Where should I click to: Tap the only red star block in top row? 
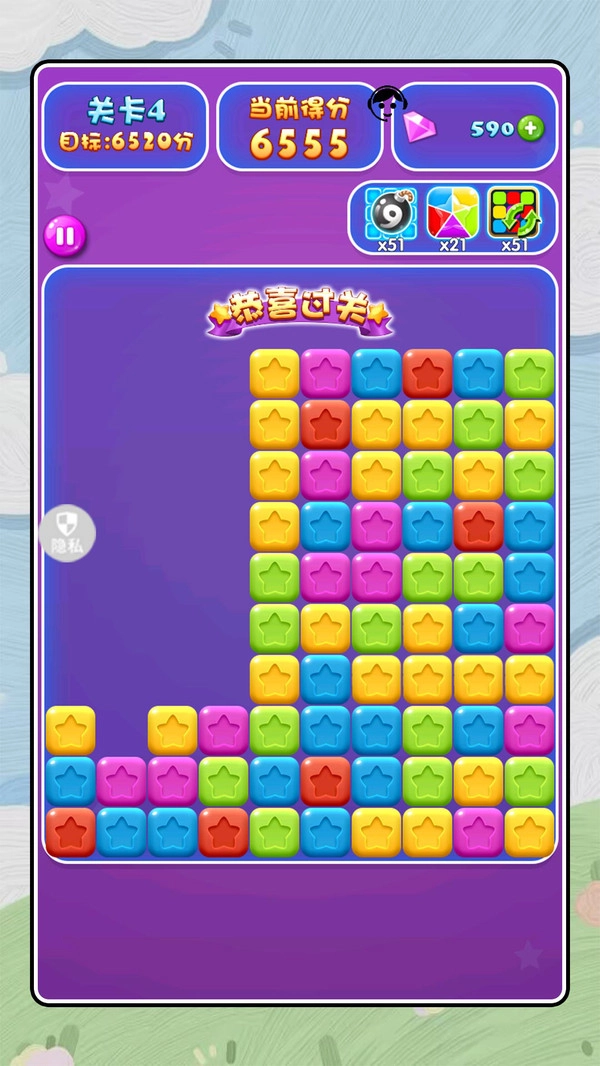(x=428, y=373)
